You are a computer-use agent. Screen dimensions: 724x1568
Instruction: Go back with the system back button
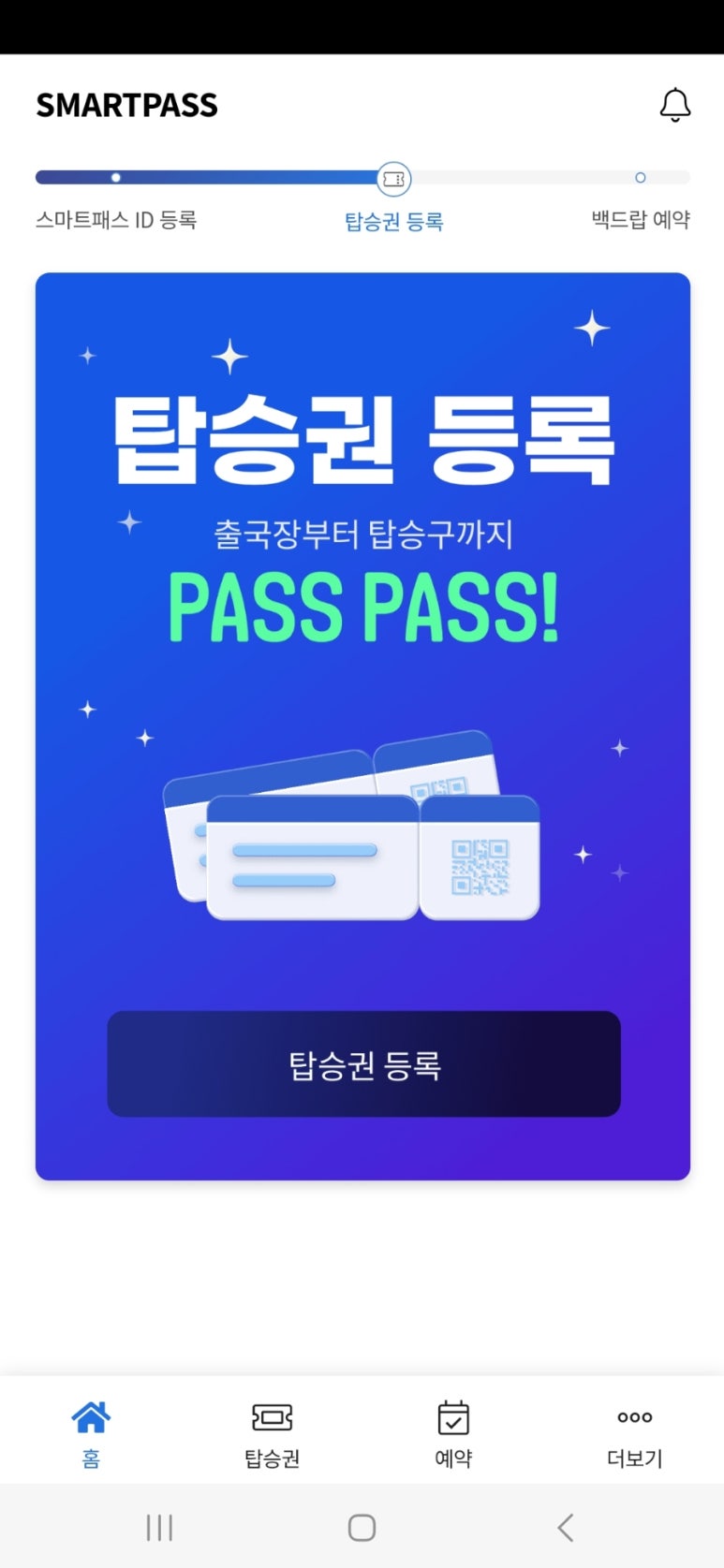565,1527
